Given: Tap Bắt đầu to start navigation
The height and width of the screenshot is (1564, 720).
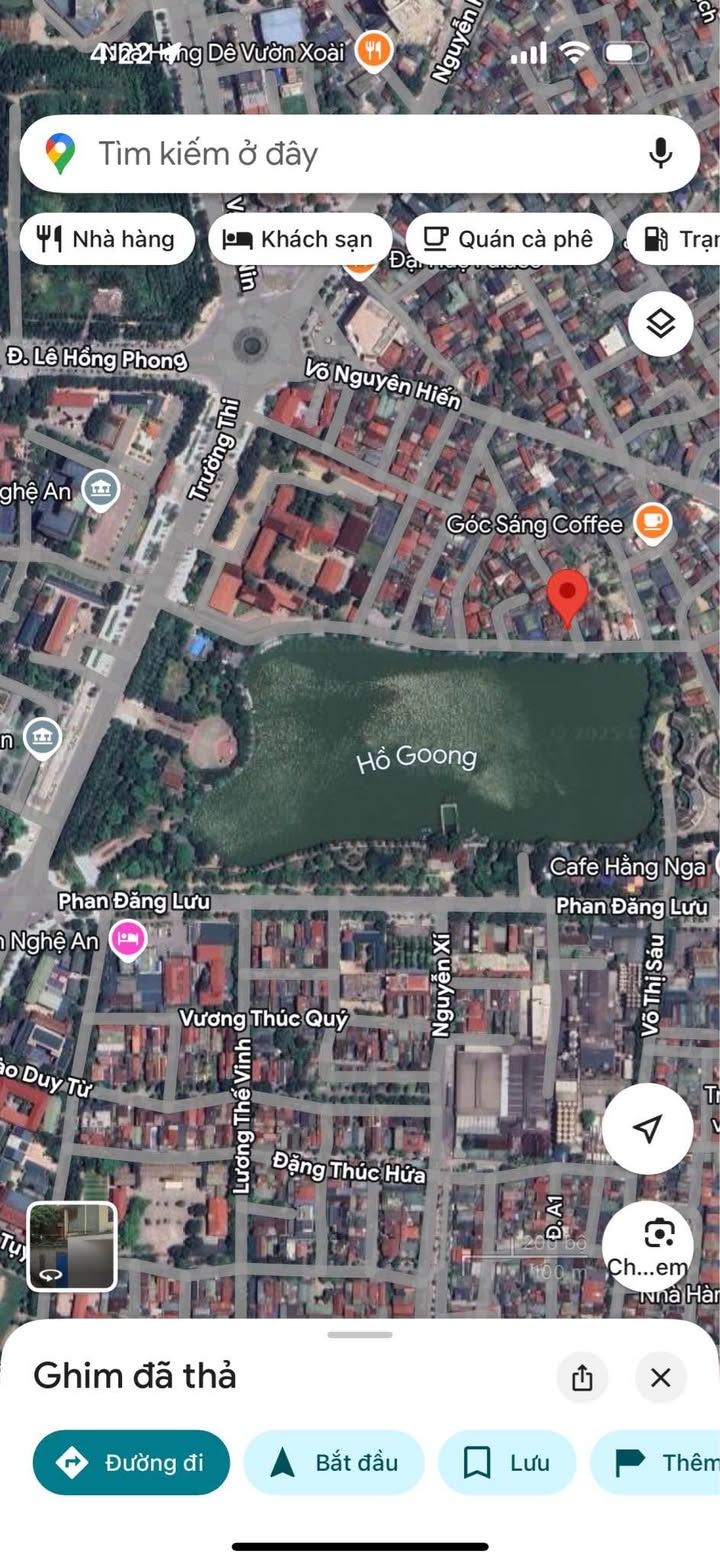Looking at the screenshot, I should click(334, 1462).
